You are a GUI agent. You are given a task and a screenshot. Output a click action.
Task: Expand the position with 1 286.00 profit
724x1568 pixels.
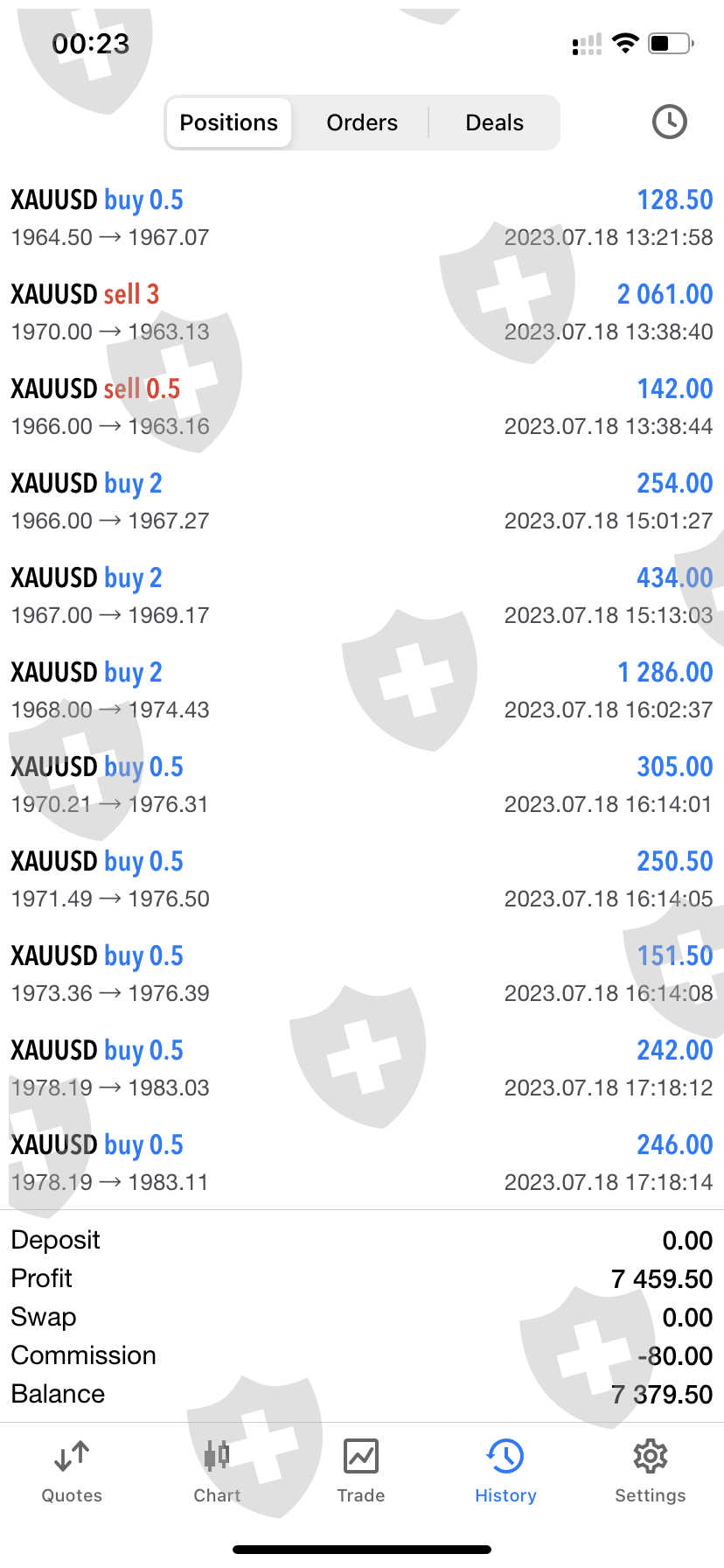tap(362, 690)
